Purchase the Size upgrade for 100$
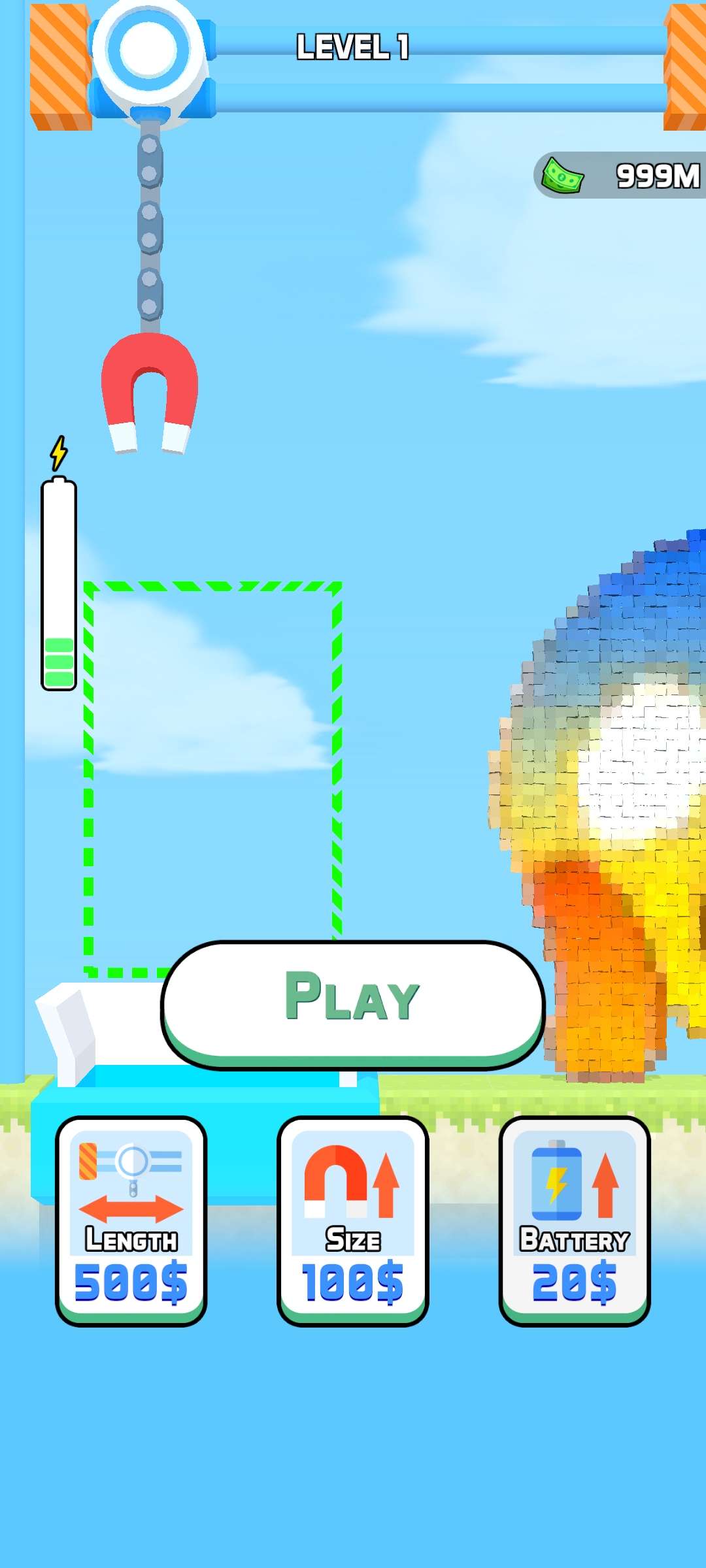The height and width of the screenshot is (1568, 706). click(353, 1220)
